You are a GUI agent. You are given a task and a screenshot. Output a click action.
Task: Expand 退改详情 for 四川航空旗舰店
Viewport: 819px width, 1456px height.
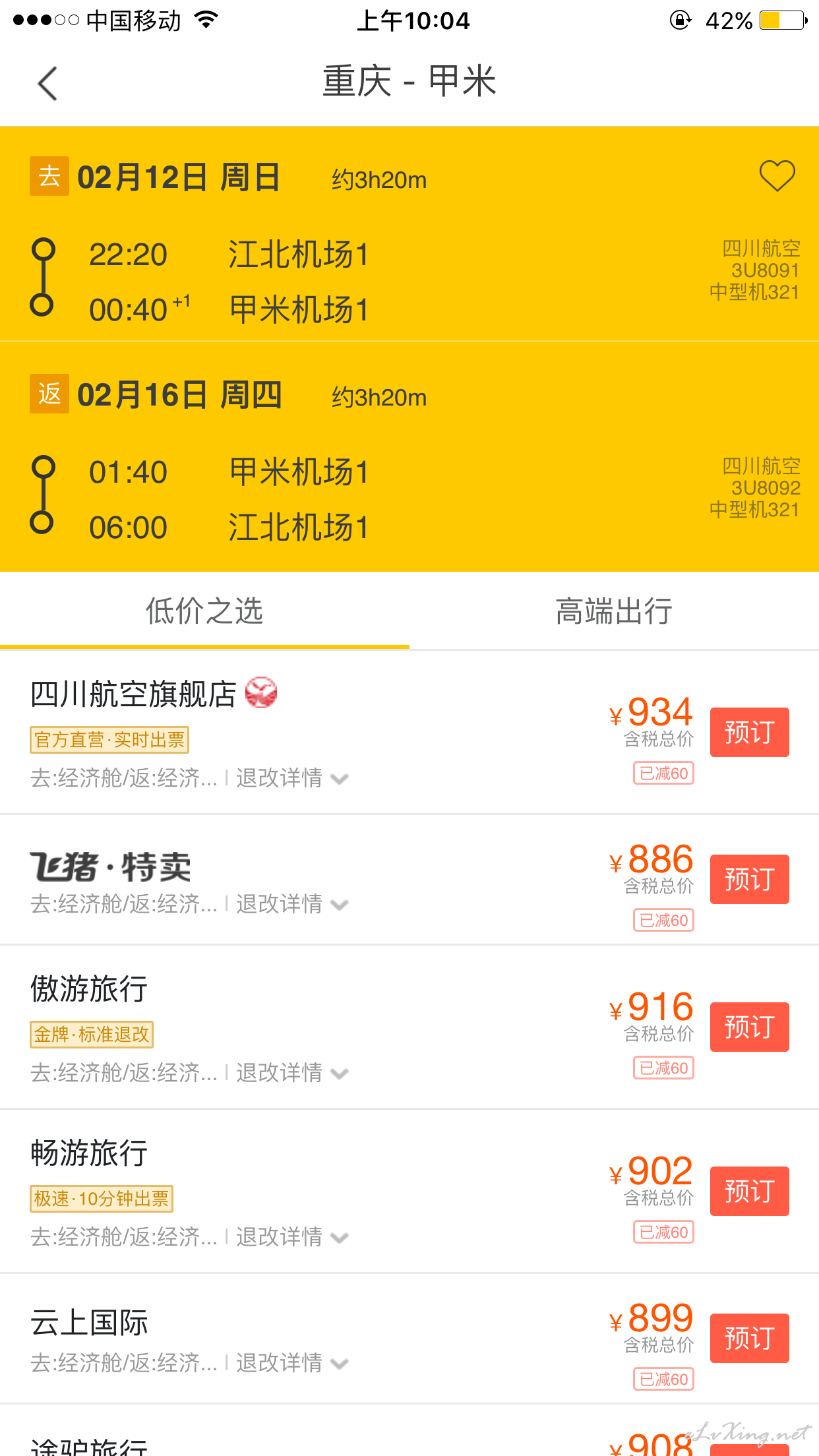pos(291,778)
